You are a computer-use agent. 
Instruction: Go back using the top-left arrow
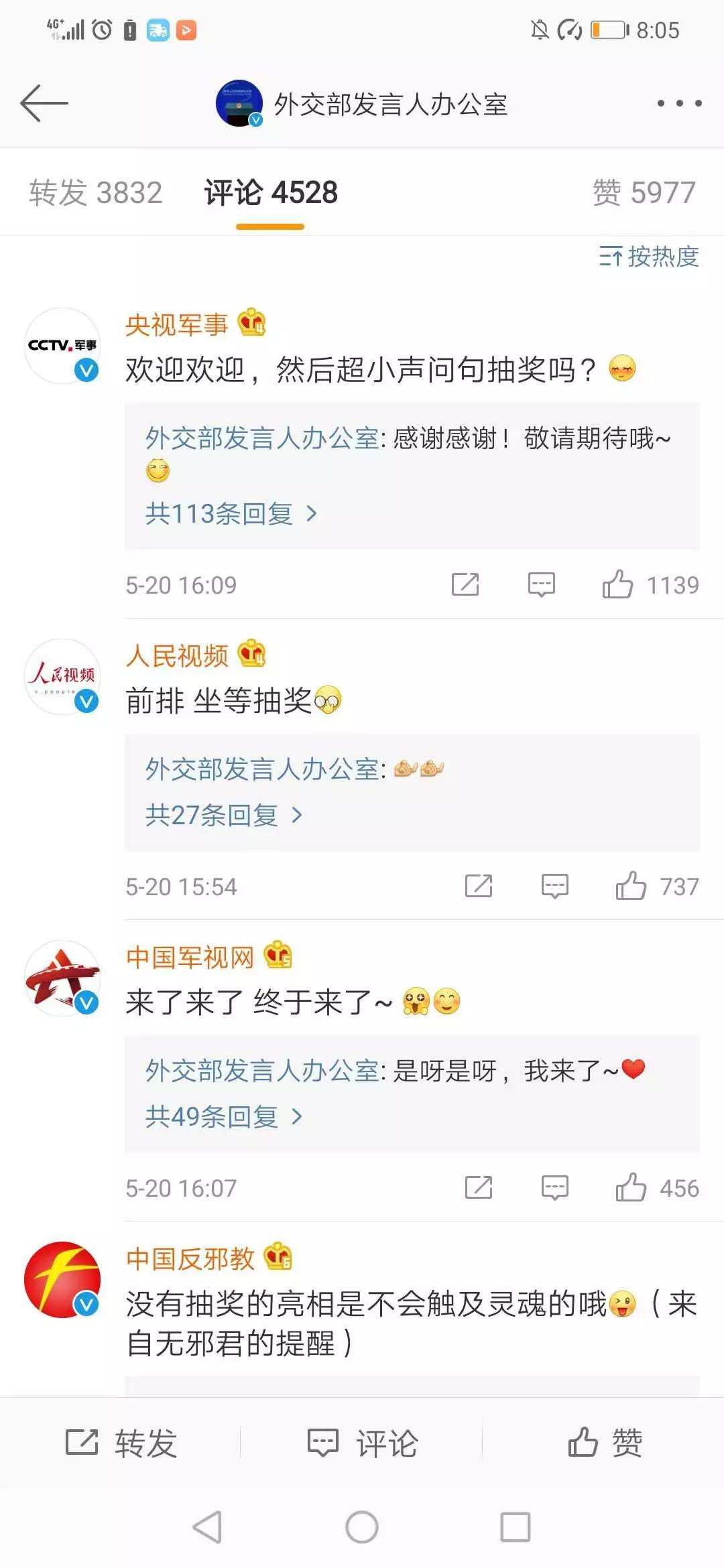[44, 103]
